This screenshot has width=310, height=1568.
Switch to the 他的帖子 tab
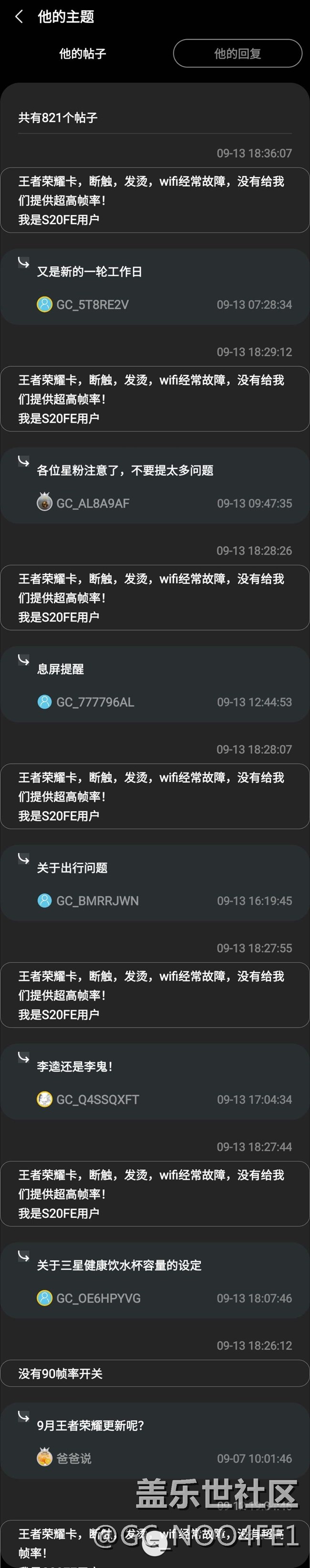[82, 53]
